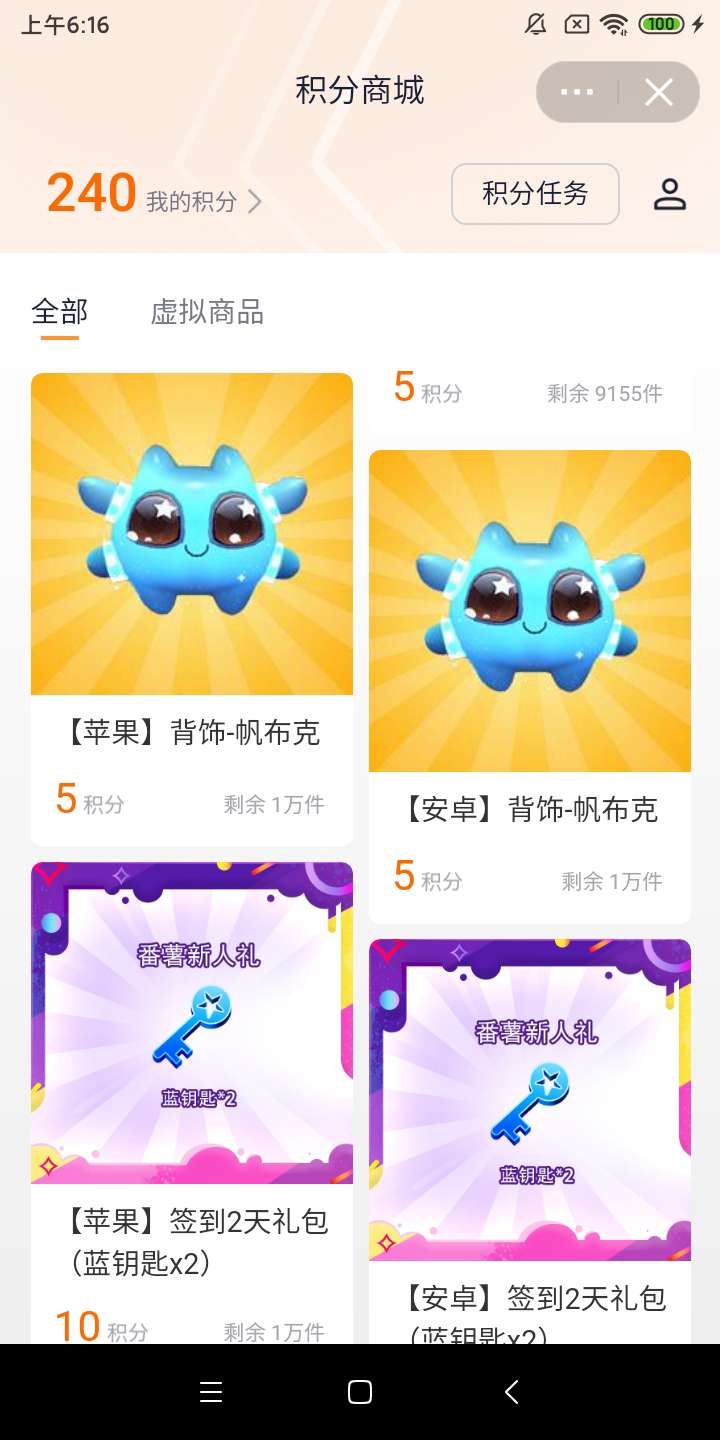This screenshot has height=1440, width=720.
Task: Go to the system home screen
Action: (360, 1392)
